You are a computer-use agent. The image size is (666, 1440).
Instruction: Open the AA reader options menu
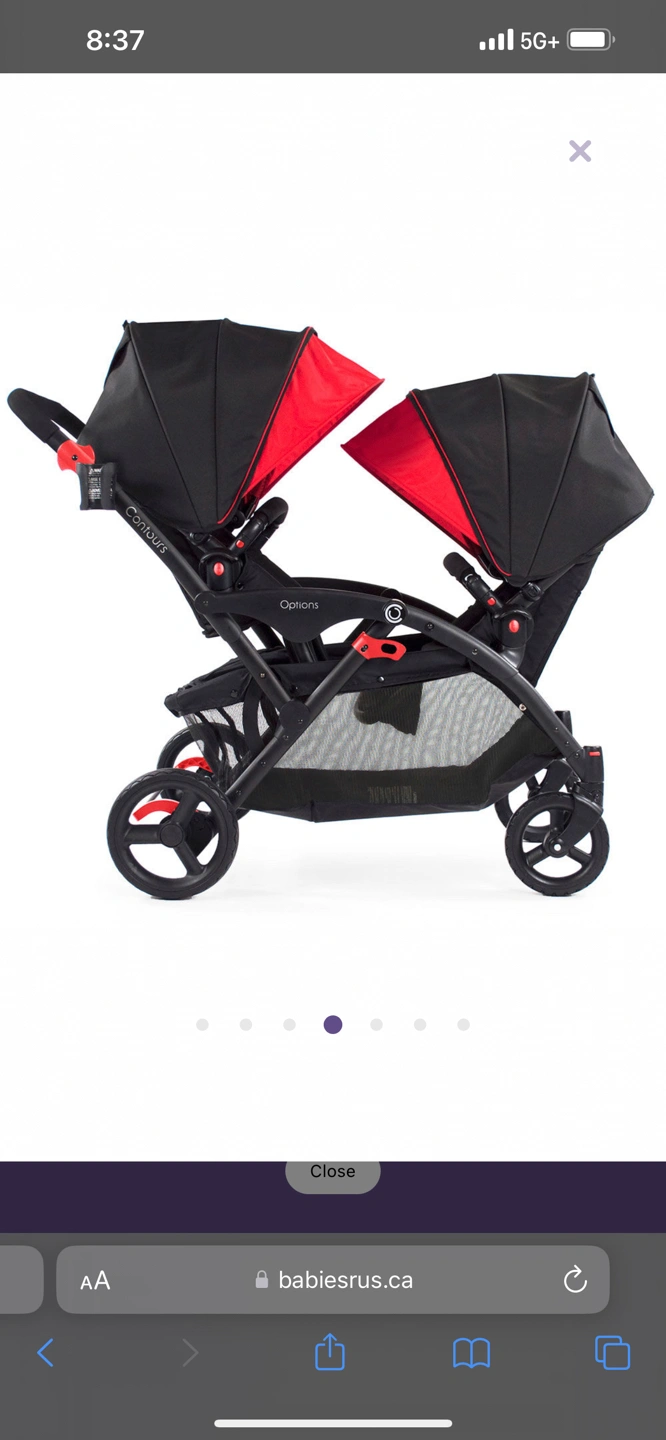(95, 1281)
